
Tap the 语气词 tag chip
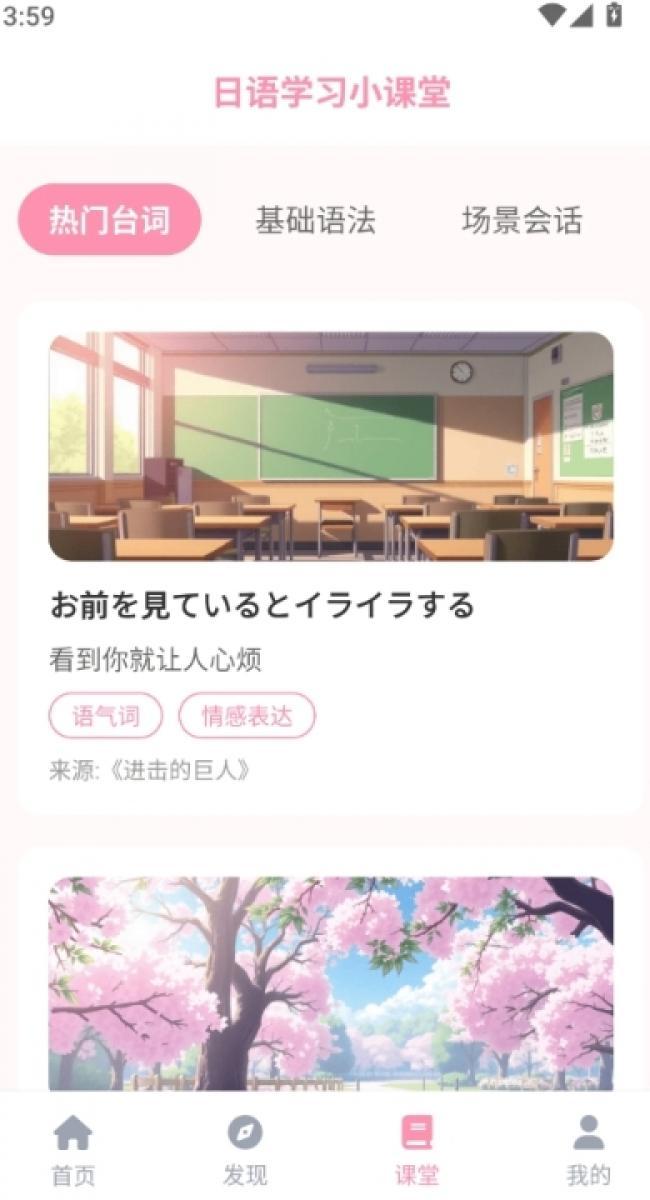pyautogui.click(x=105, y=715)
